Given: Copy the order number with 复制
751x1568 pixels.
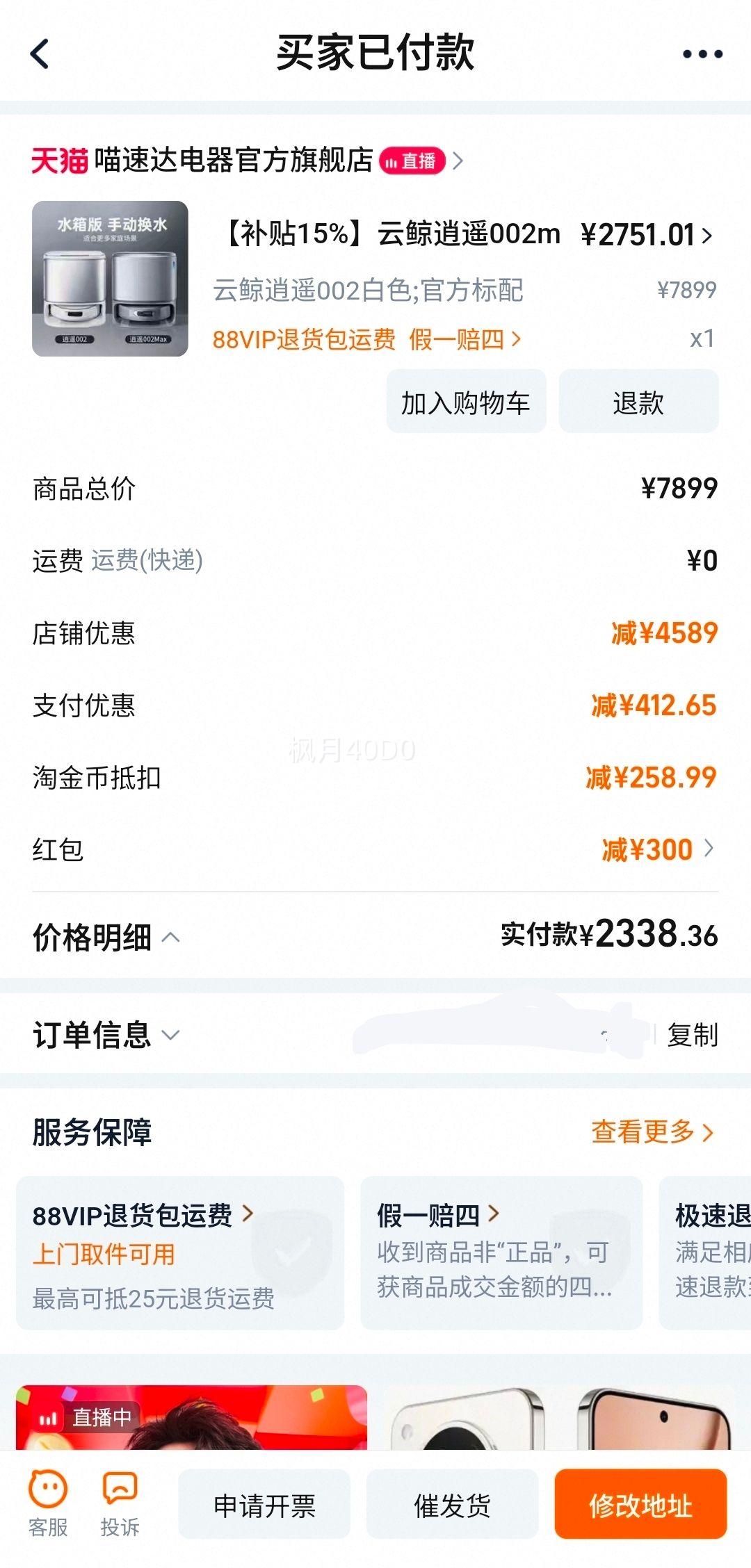Looking at the screenshot, I should click(x=692, y=1035).
